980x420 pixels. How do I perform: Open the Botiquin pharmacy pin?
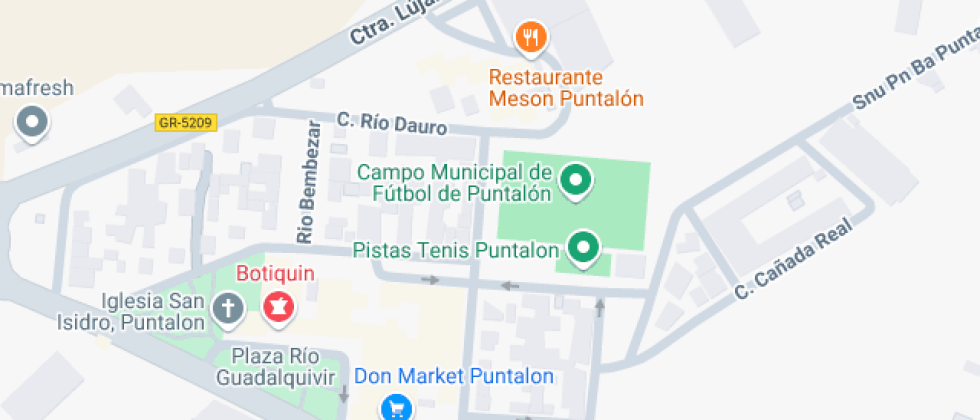click(279, 305)
